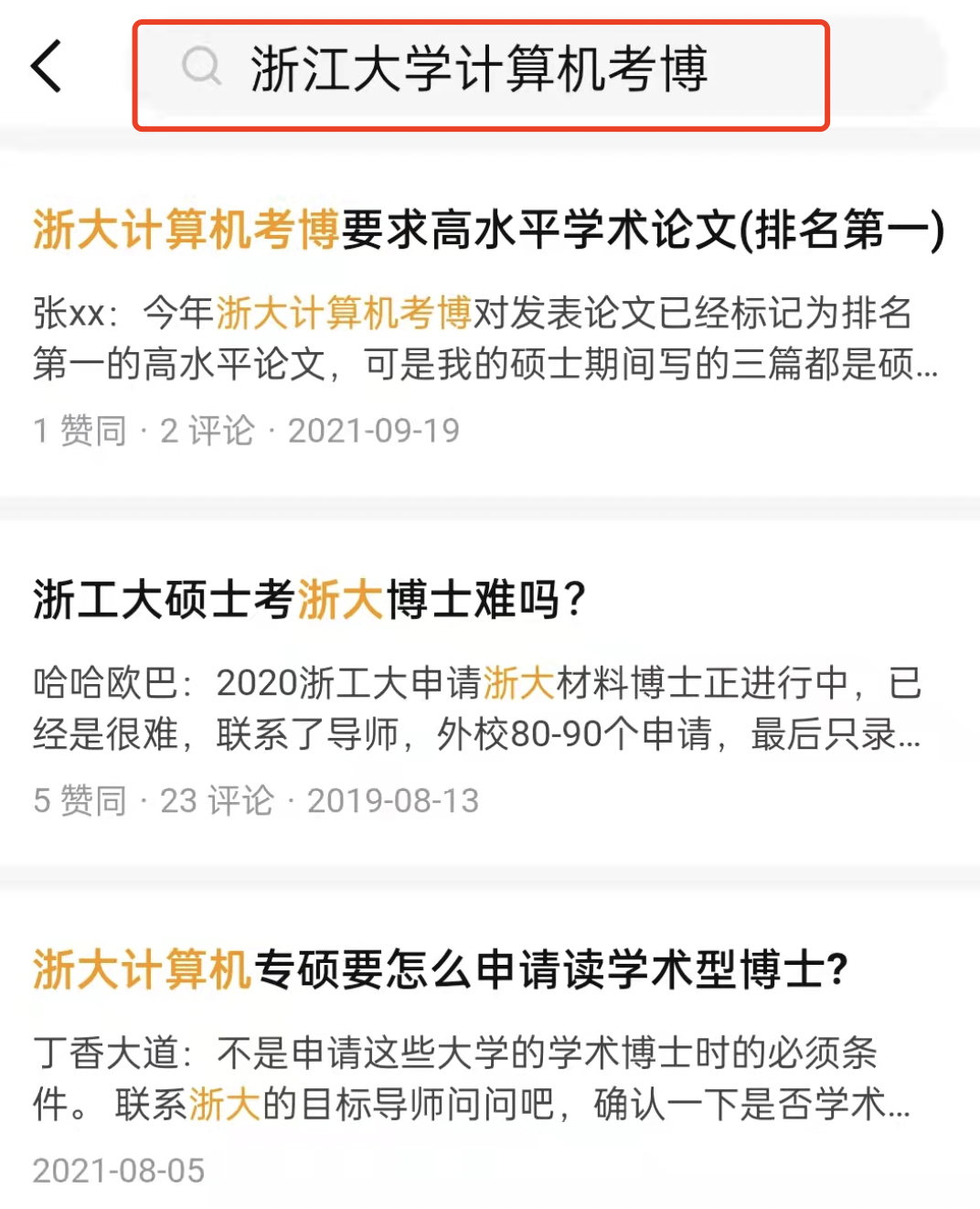Tap the search box showing 浙江大学计算机考博

pyautogui.click(x=480, y=71)
